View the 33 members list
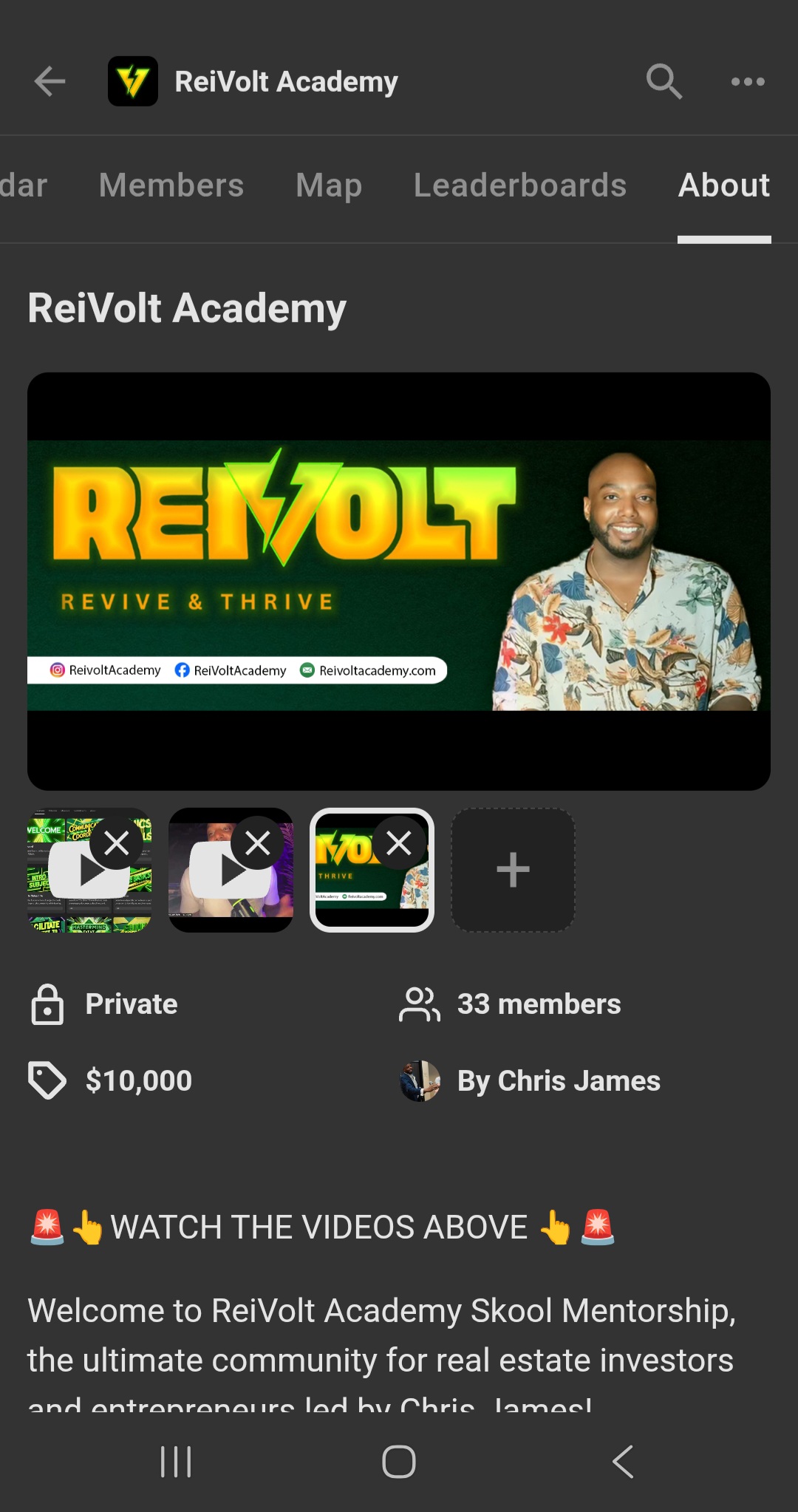 click(538, 1004)
